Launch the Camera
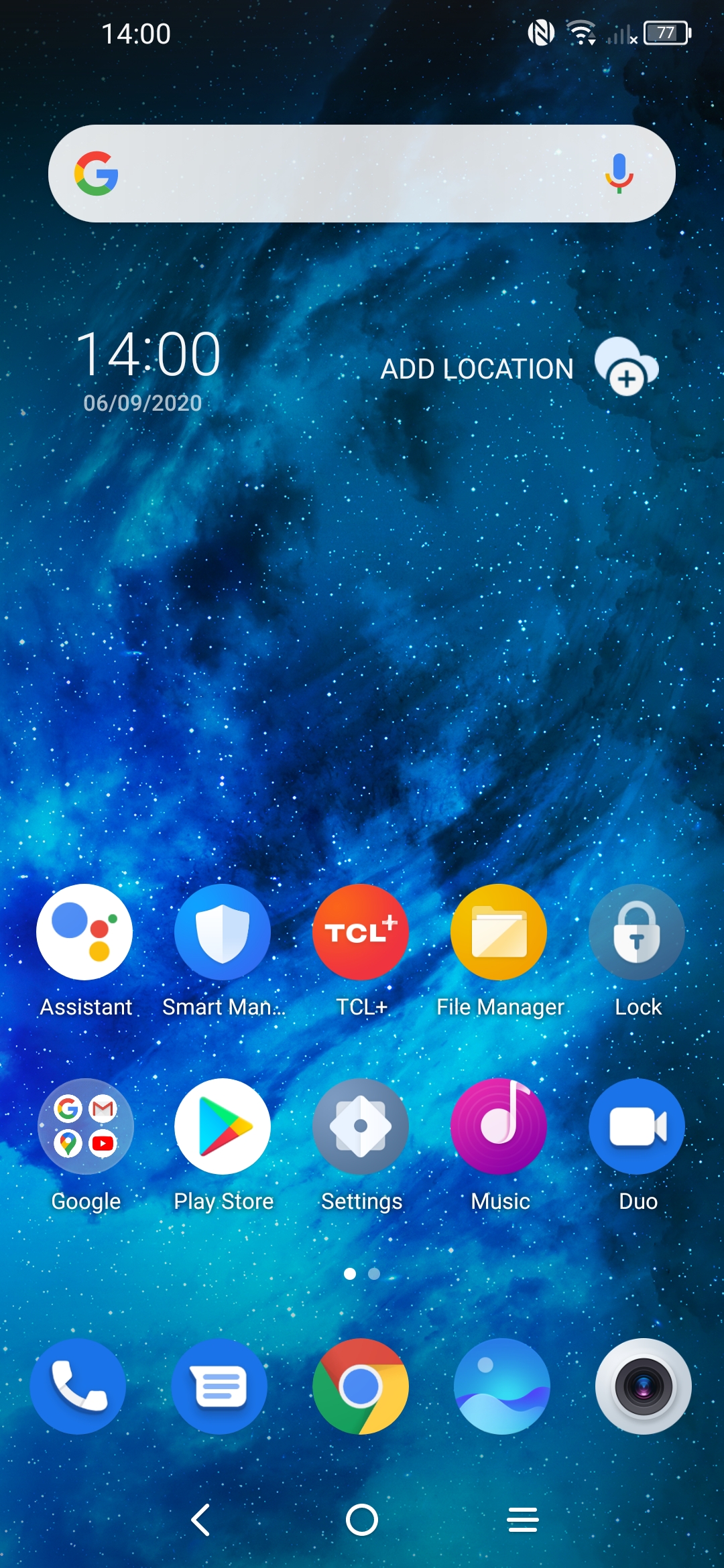Image resolution: width=724 pixels, height=1568 pixels. (x=644, y=1386)
